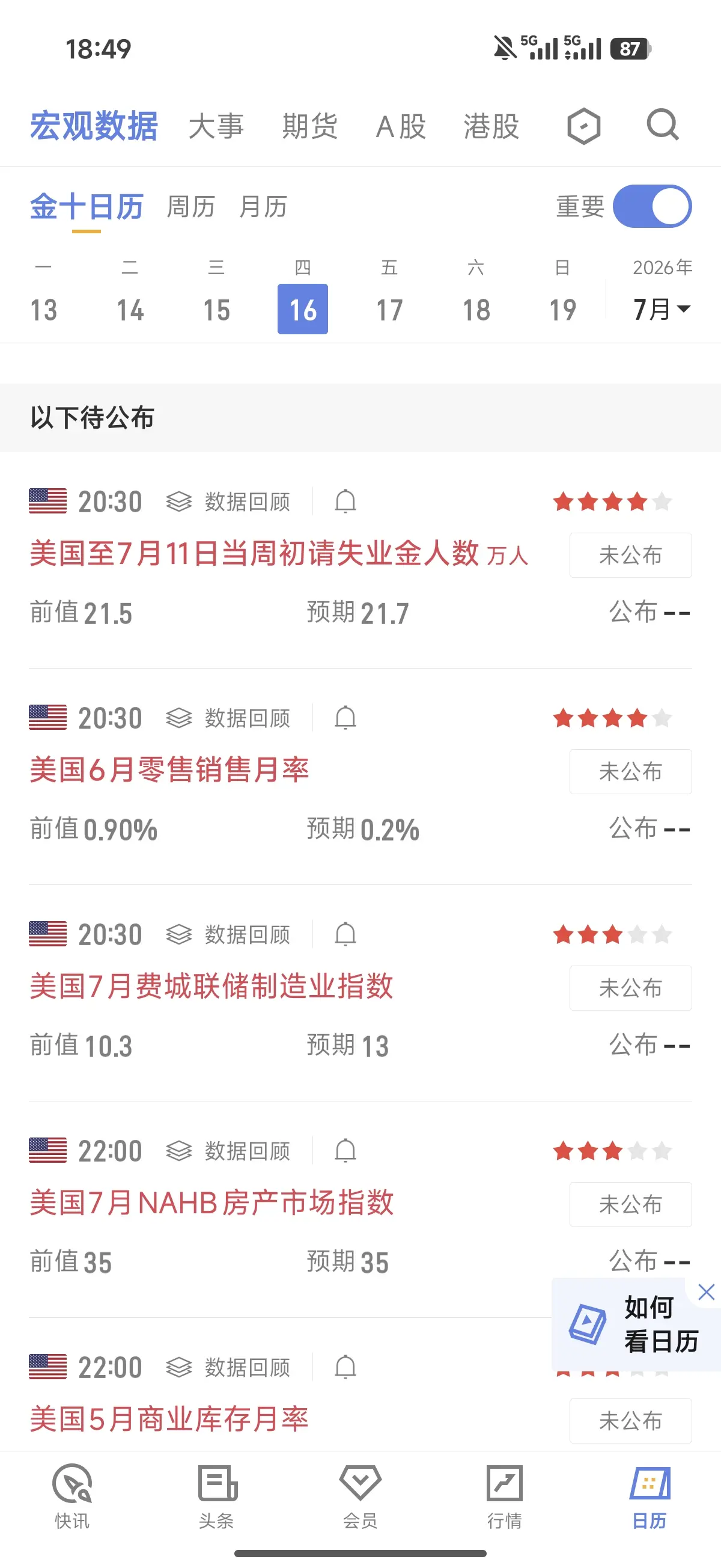Open the 周历 weekly calendar
721x1568 pixels.
point(190,207)
